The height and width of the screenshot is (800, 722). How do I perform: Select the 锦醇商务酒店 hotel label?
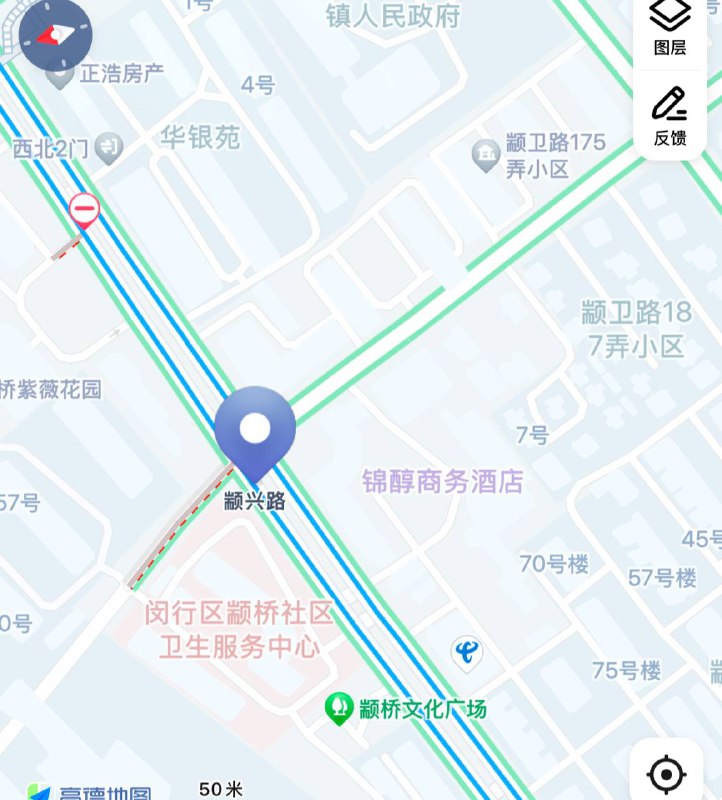(x=440, y=482)
